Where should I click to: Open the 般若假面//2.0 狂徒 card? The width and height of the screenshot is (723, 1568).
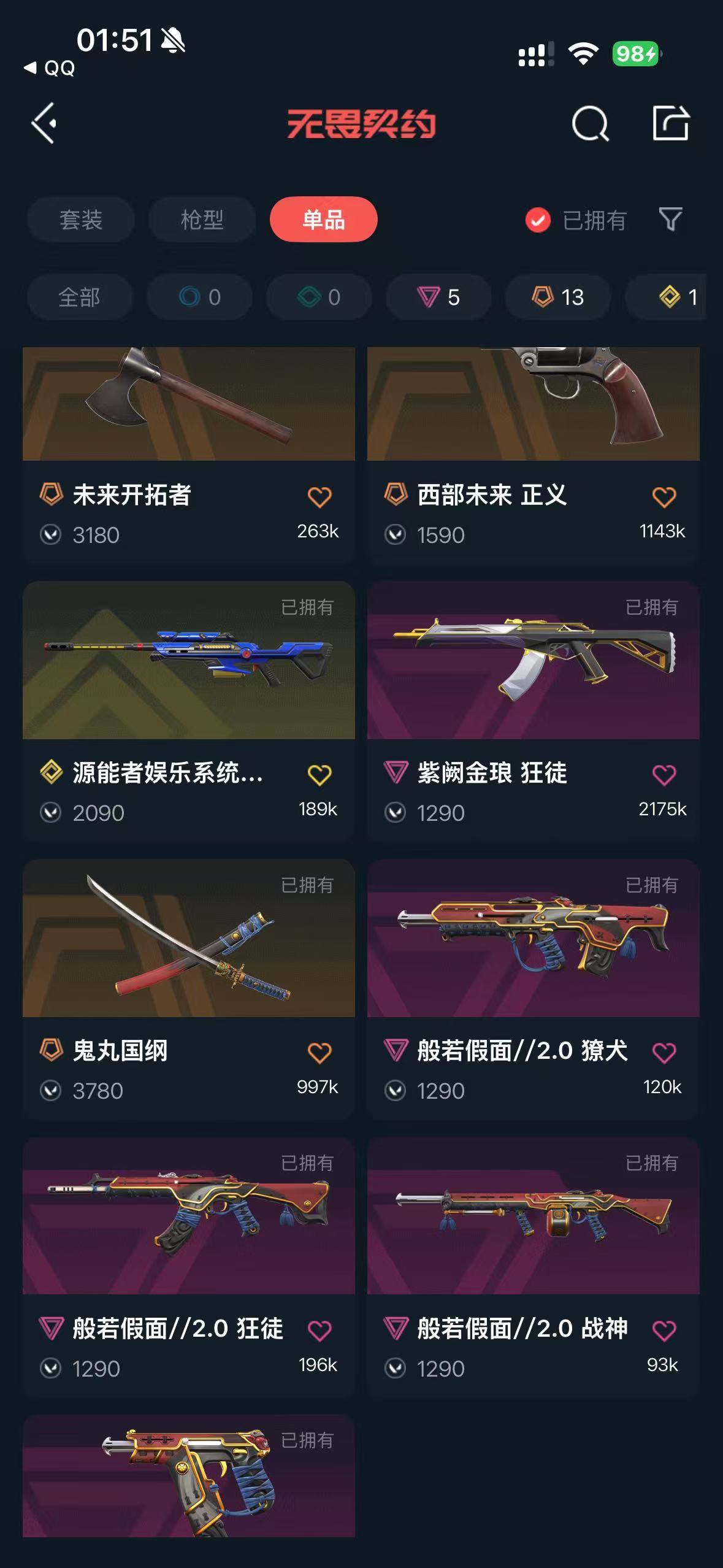[x=189, y=1267]
